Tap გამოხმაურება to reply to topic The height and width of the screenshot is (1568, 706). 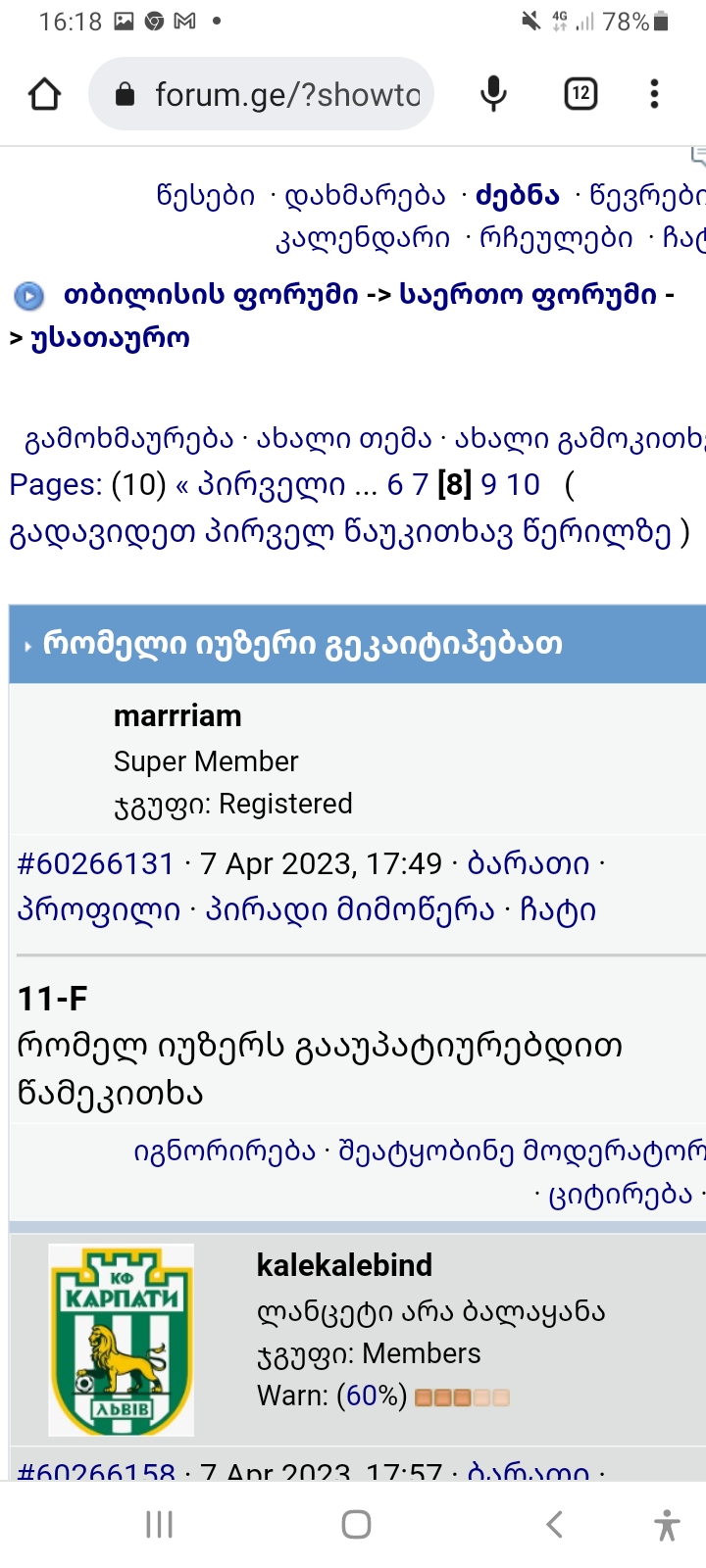coord(128,440)
